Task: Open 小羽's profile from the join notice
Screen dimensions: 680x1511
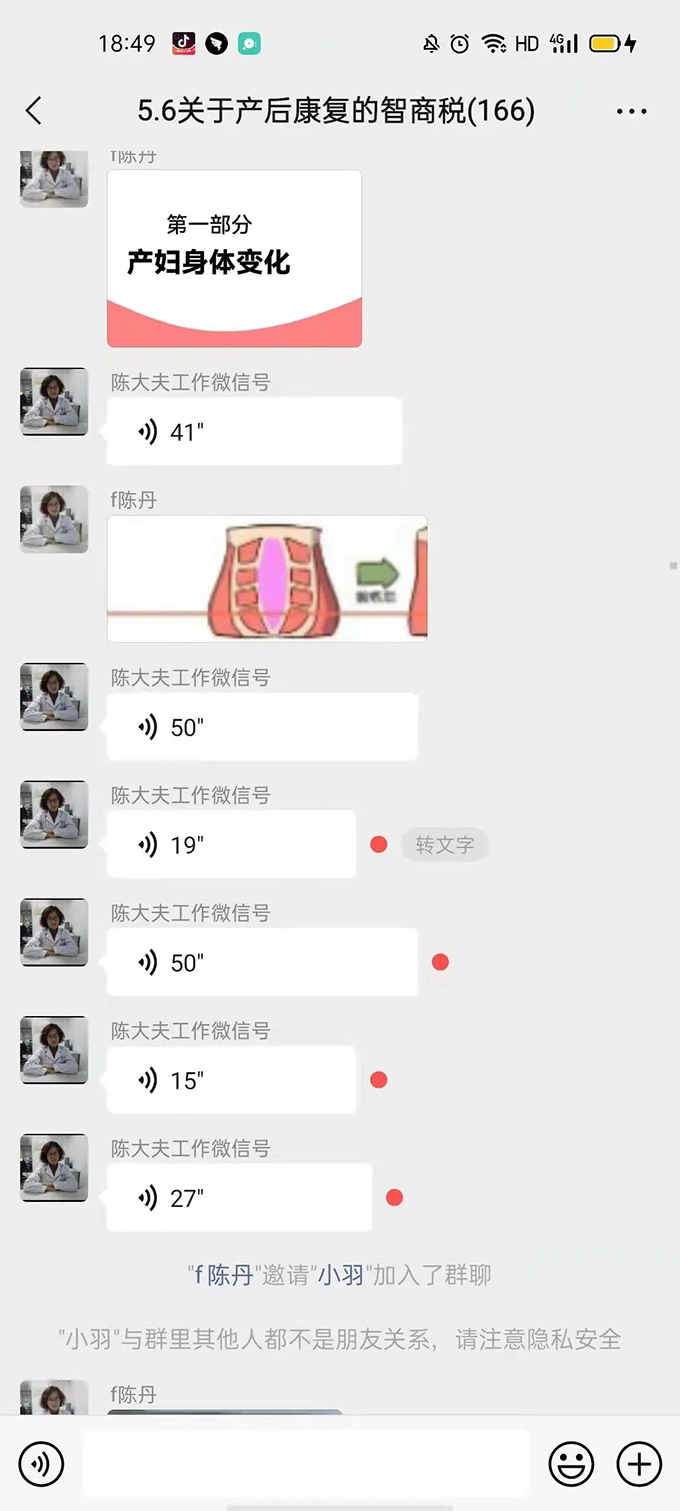Action: (340, 1275)
